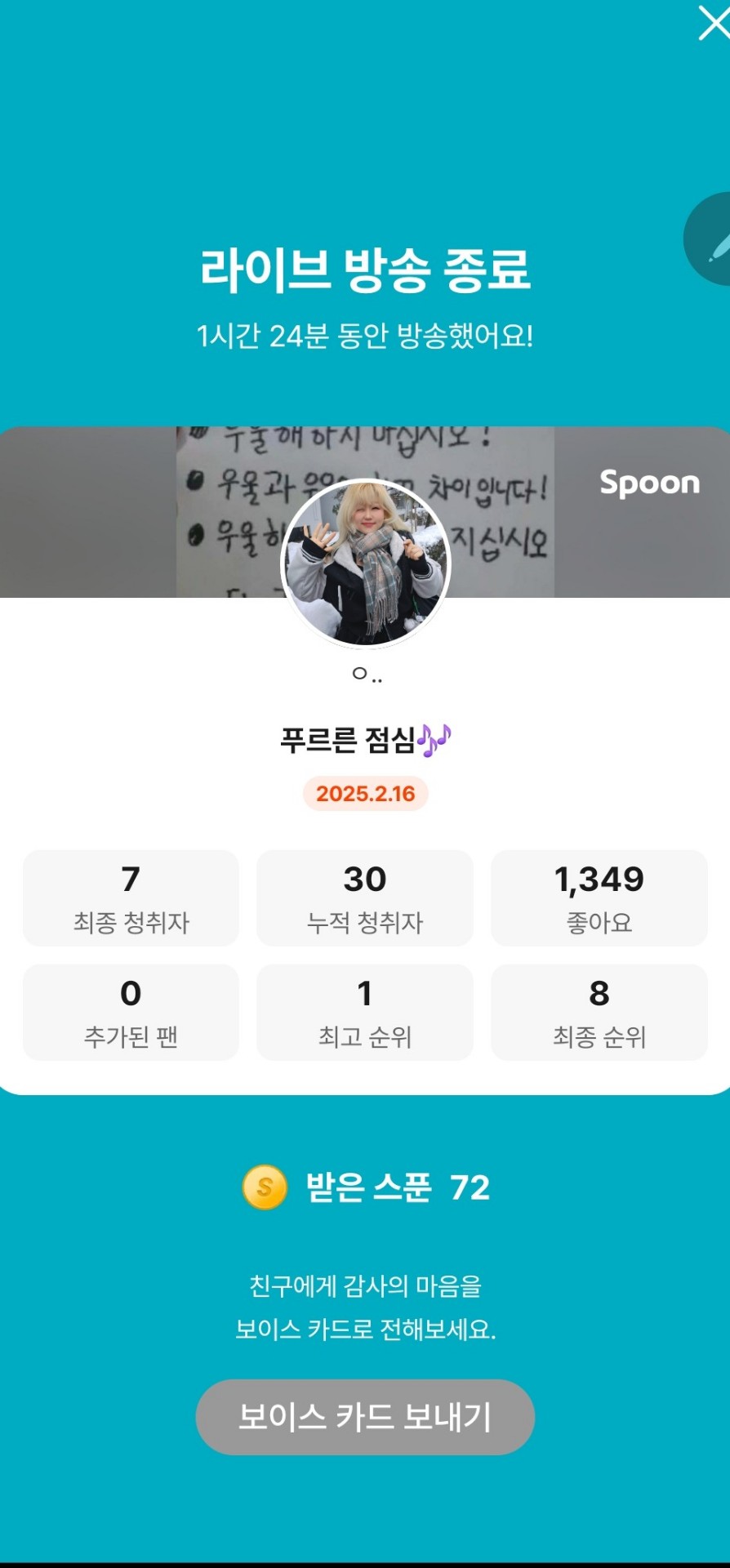
Task: Tap the 보이스 카드 보내기 button
Action: (x=365, y=1417)
